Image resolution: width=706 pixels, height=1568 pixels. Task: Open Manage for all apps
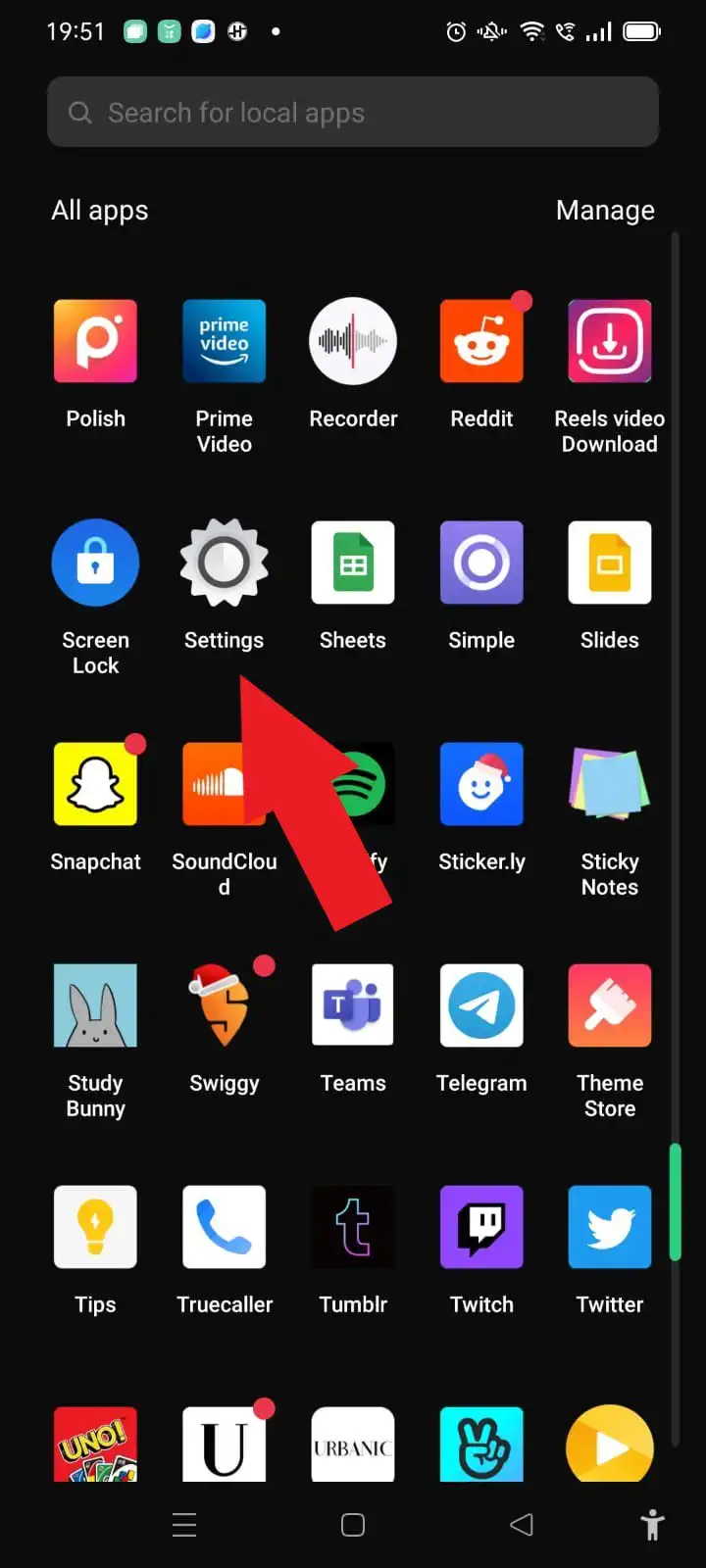click(x=605, y=211)
